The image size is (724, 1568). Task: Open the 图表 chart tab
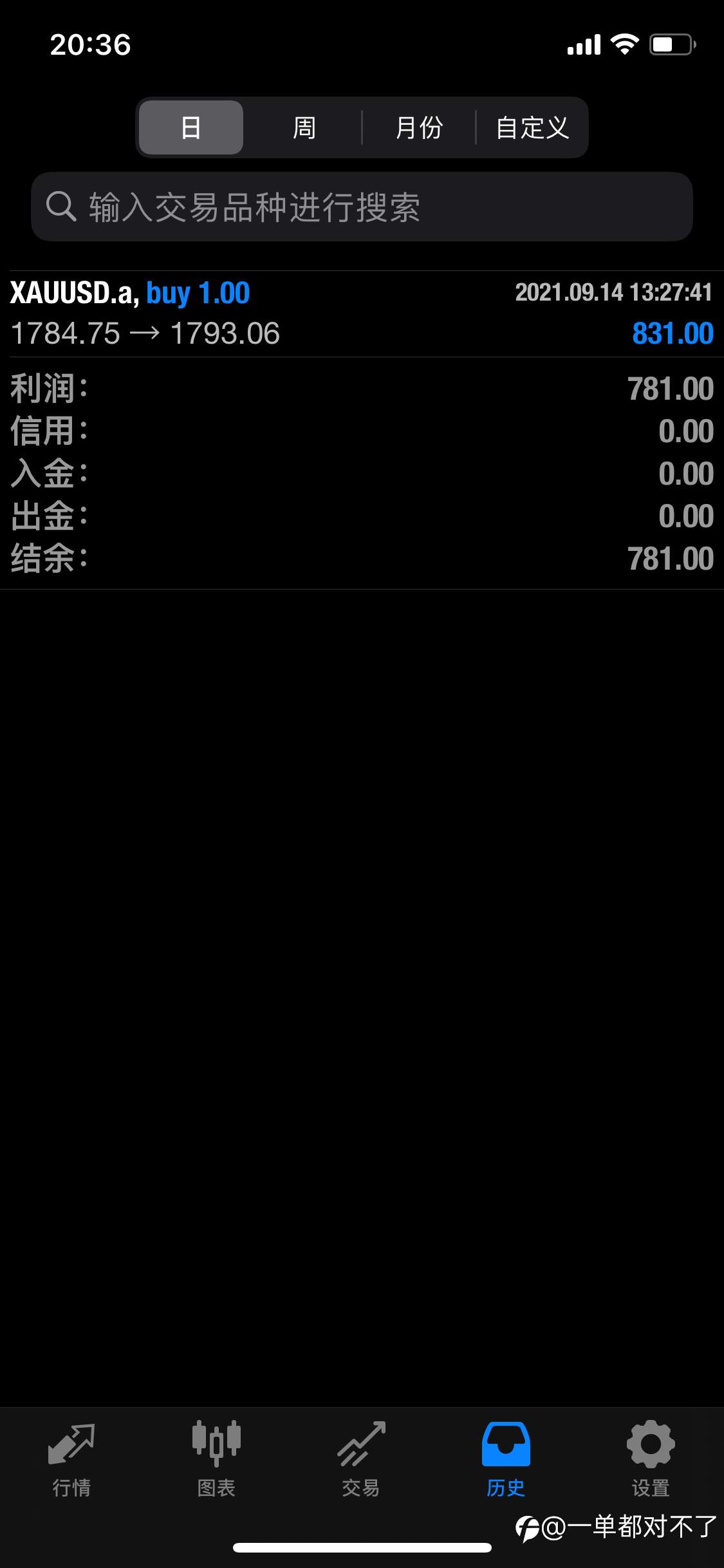click(x=216, y=1460)
